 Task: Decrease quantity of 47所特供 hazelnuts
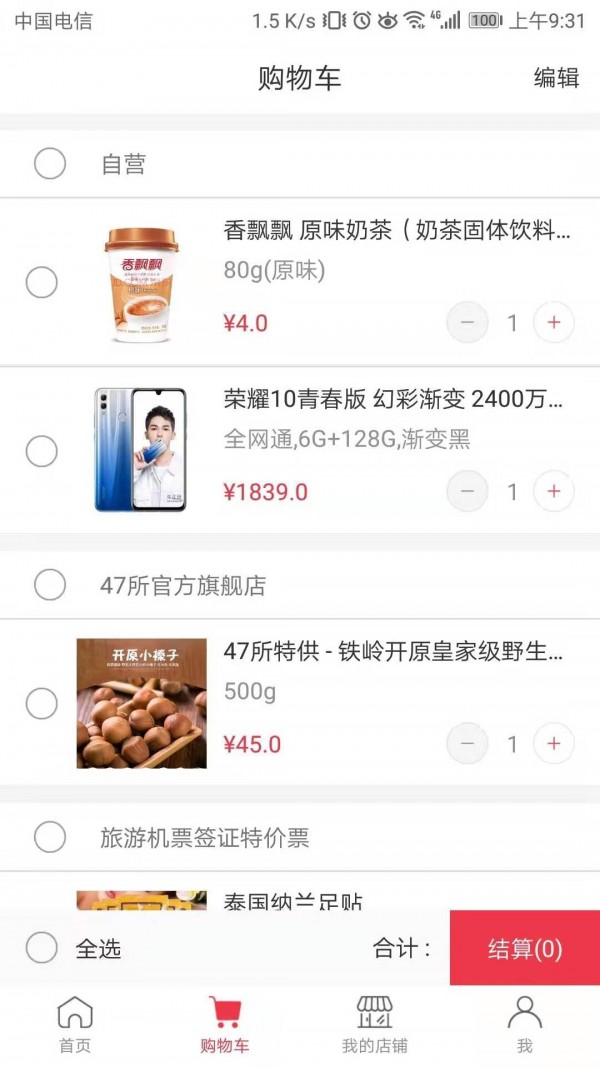click(x=467, y=743)
